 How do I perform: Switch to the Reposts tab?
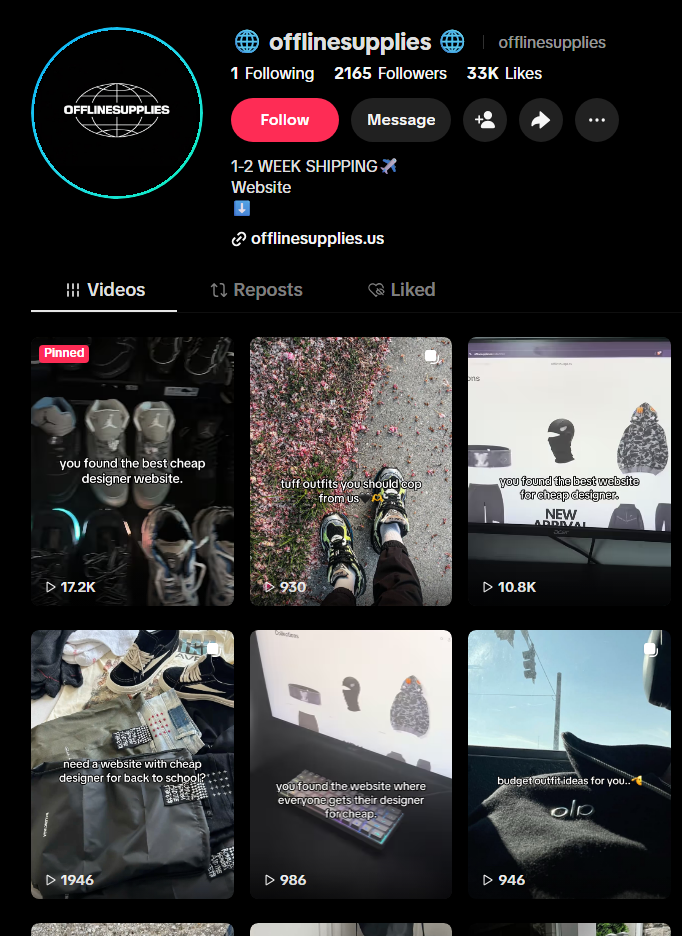coord(257,290)
